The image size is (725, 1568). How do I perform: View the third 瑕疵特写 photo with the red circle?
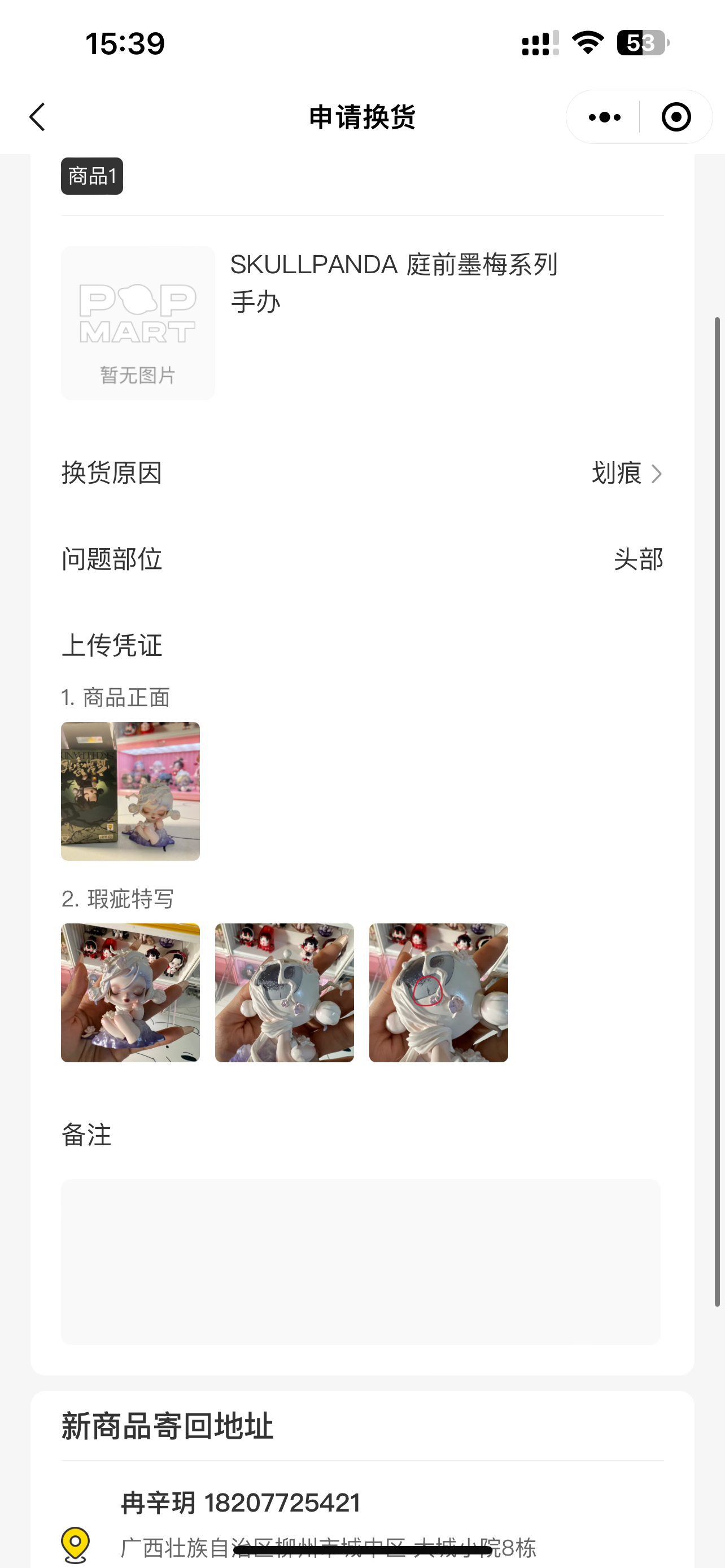(438, 992)
